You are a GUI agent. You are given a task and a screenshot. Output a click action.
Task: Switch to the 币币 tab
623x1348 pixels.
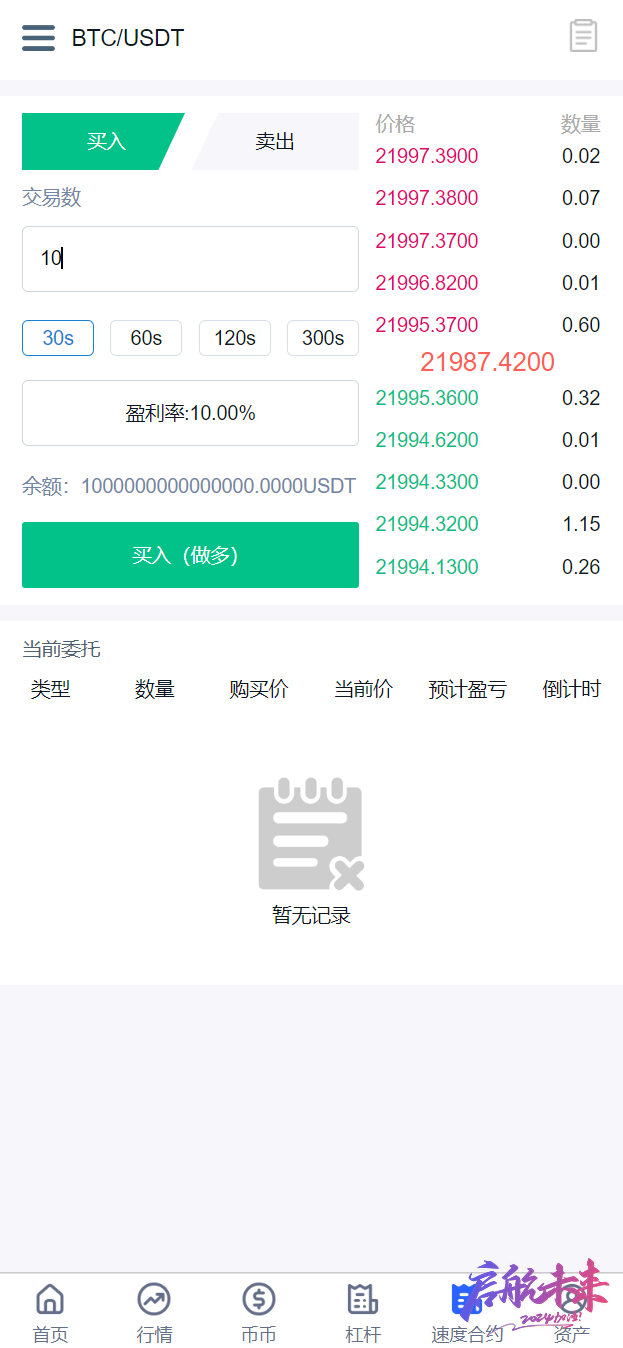259,1313
